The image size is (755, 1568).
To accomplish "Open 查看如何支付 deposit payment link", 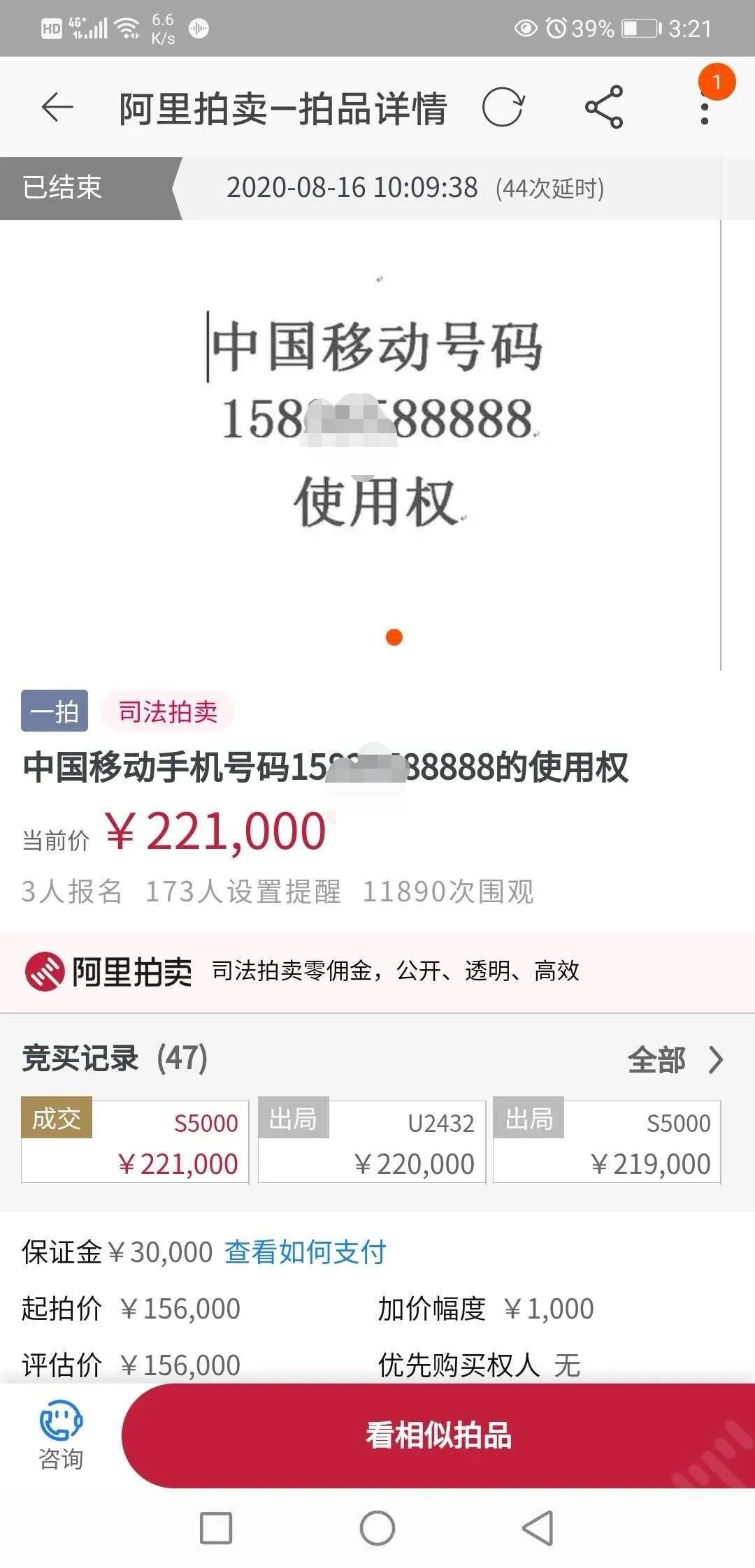I will pyautogui.click(x=305, y=1252).
